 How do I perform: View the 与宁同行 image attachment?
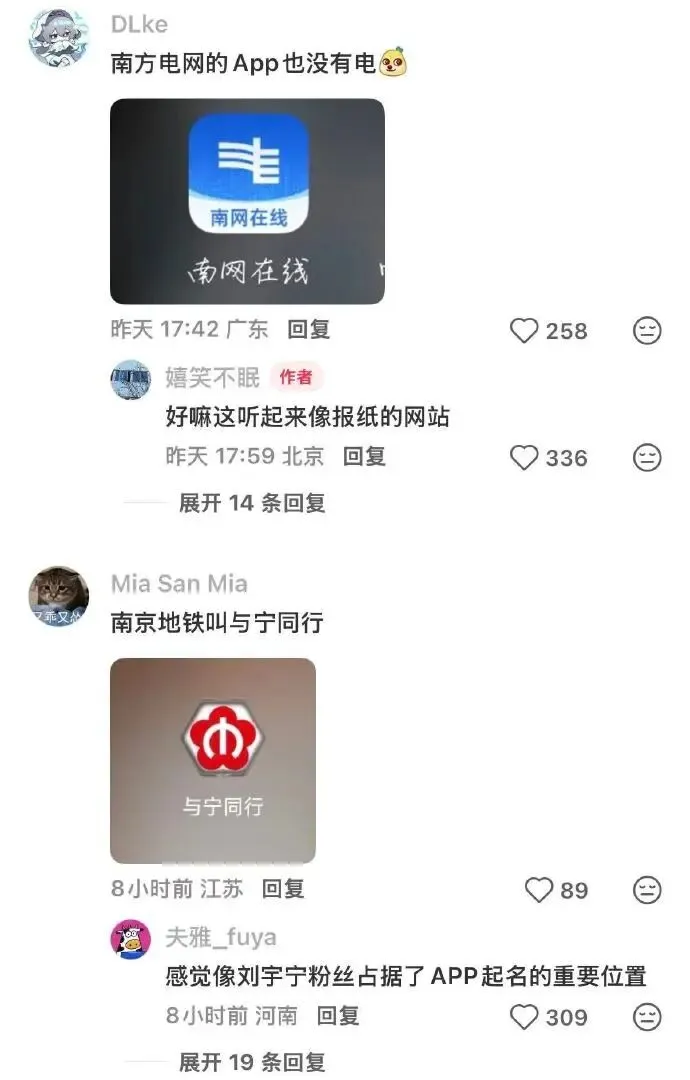point(213,760)
